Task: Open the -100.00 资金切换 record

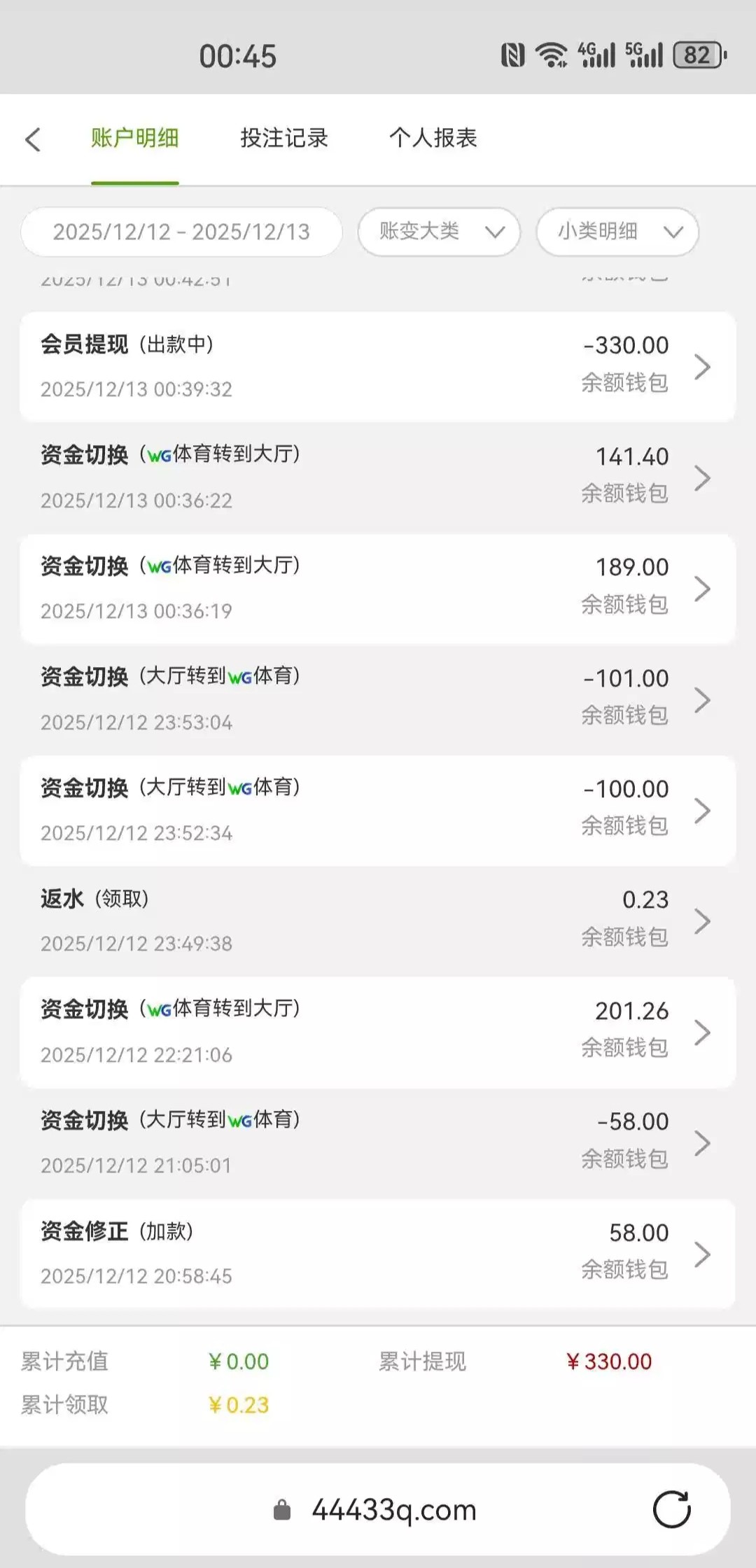Action: click(378, 810)
